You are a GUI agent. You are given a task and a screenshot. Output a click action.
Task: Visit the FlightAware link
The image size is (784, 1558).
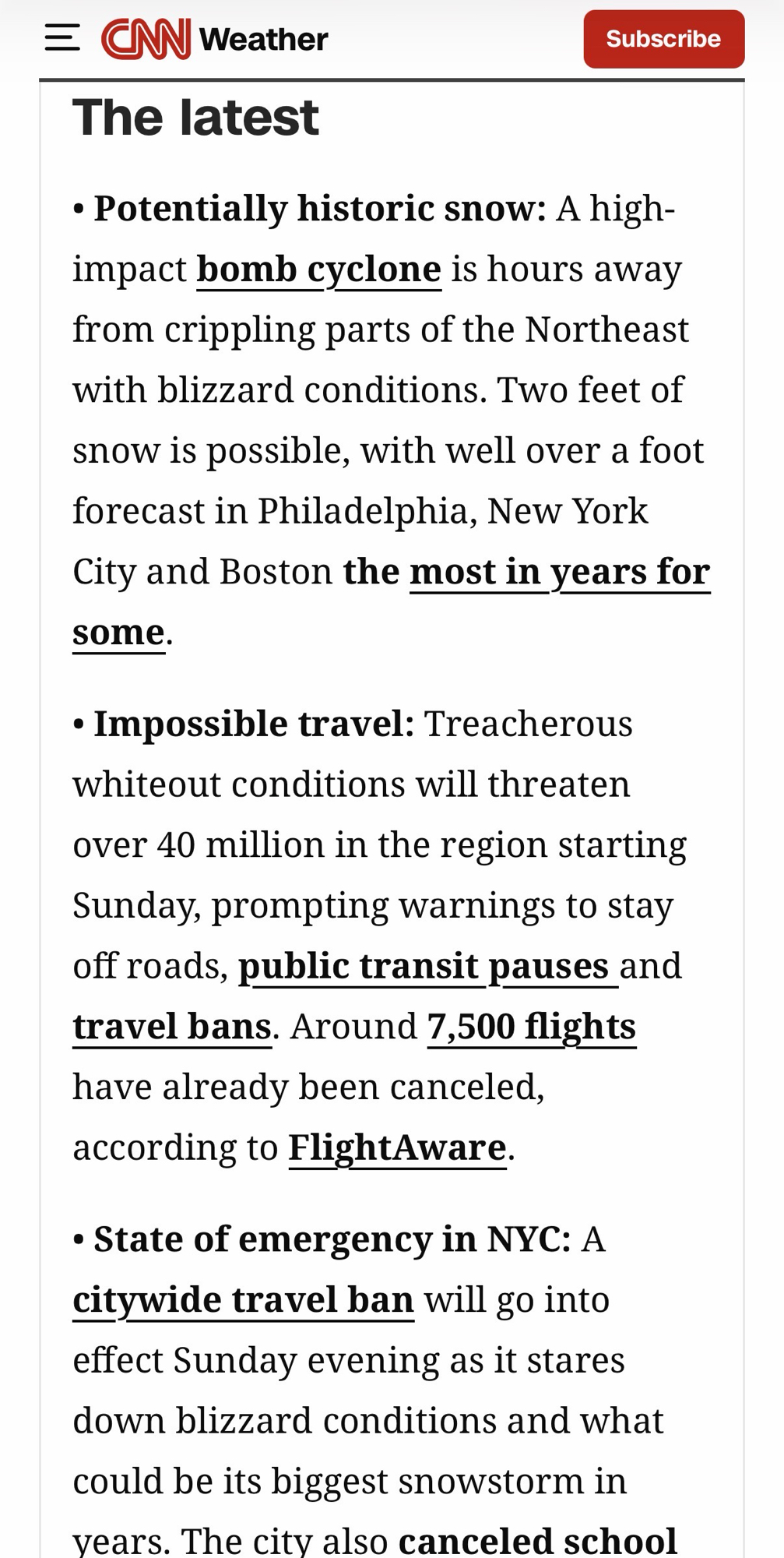[397, 1147]
